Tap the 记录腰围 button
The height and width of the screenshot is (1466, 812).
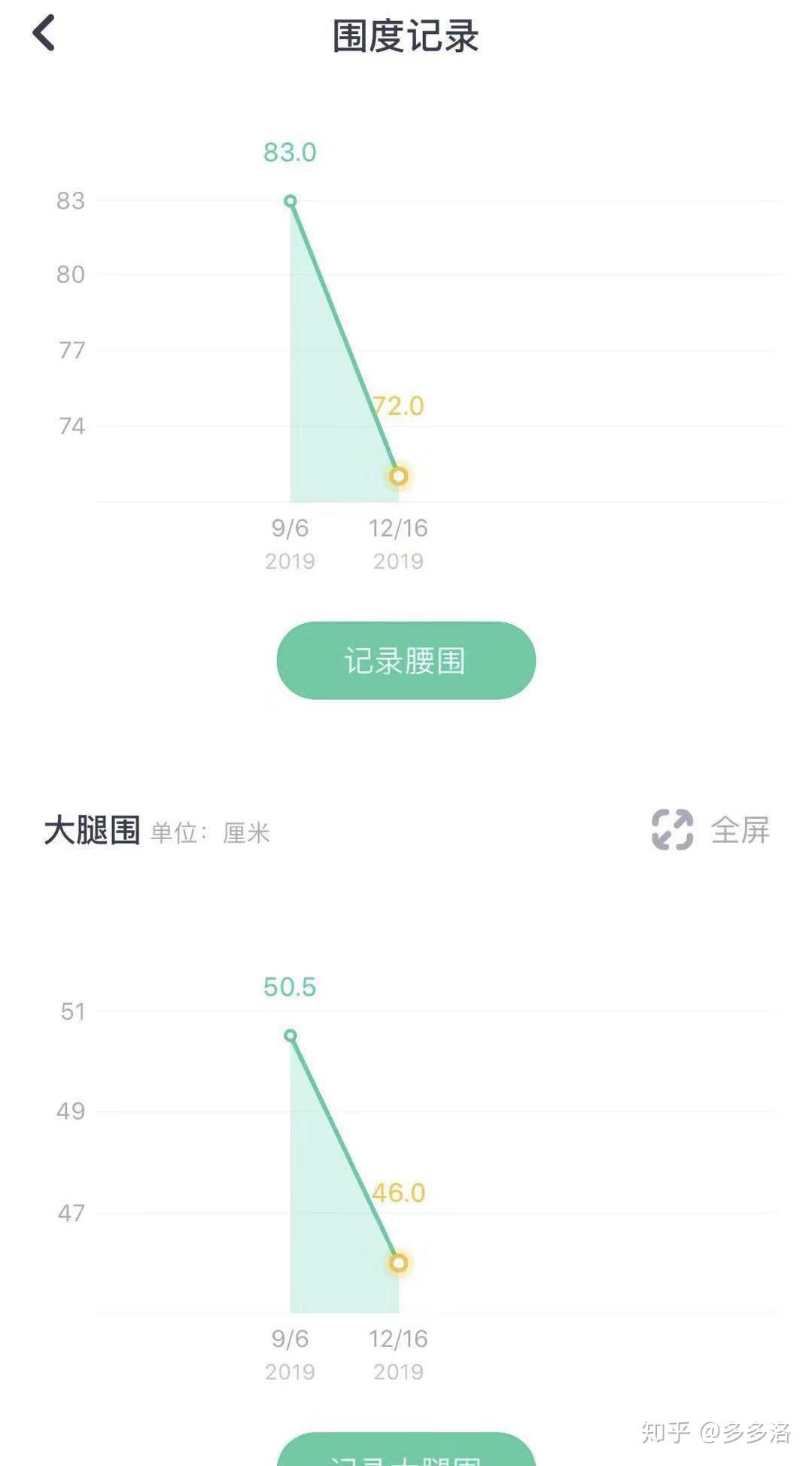coord(406,661)
